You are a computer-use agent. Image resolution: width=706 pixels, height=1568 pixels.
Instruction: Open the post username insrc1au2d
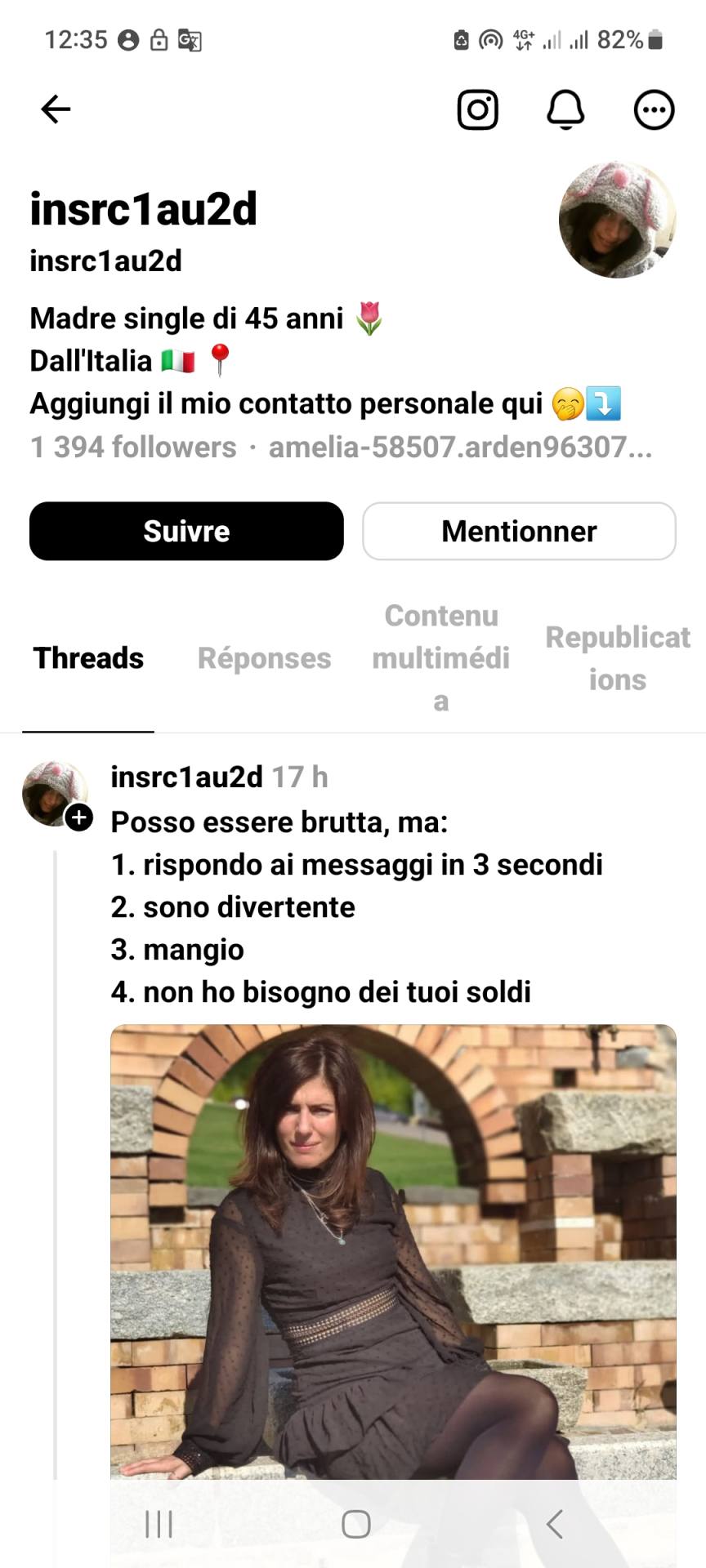pos(187,777)
